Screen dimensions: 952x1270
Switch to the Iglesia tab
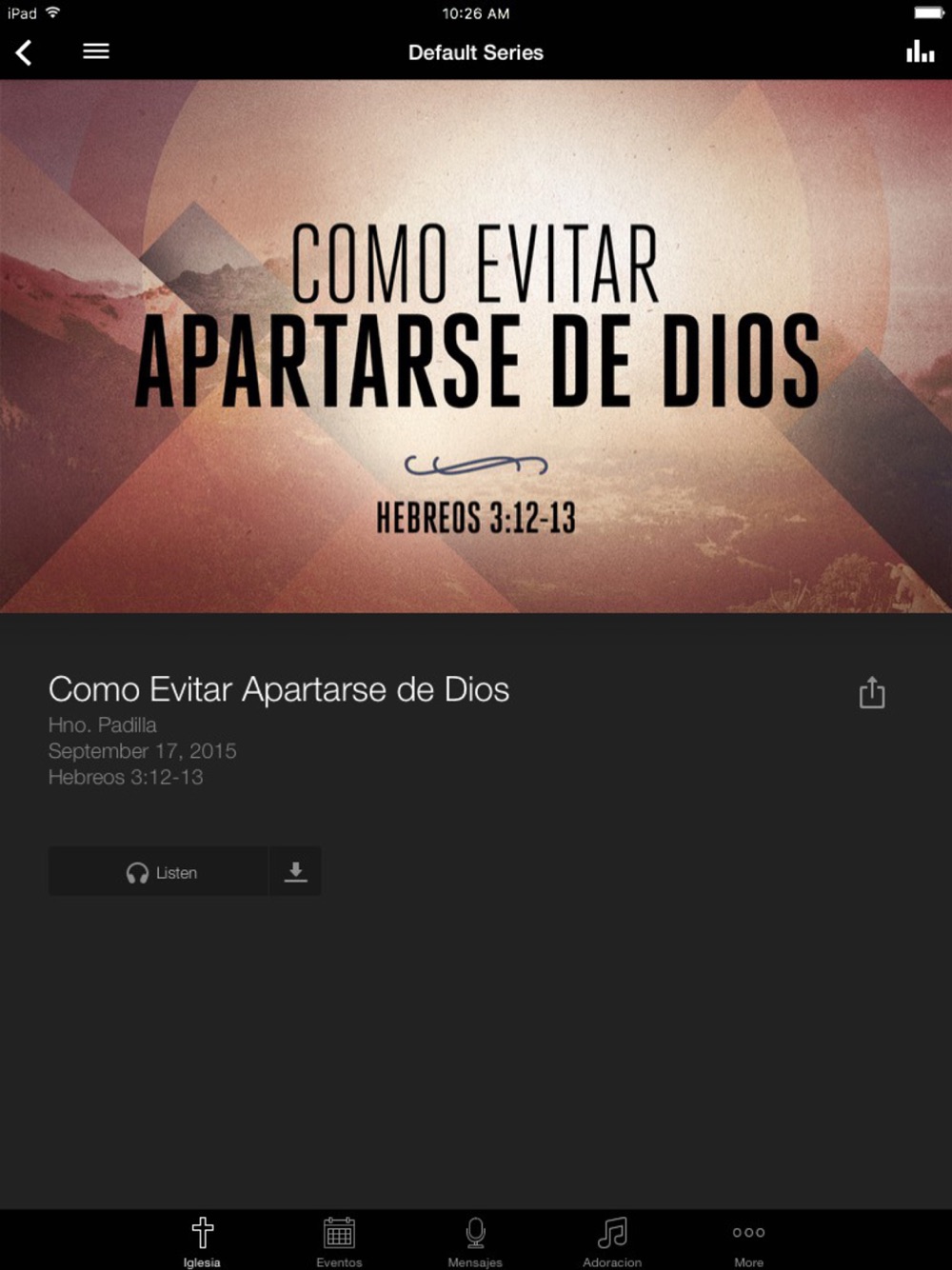pyautogui.click(x=202, y=1241)
